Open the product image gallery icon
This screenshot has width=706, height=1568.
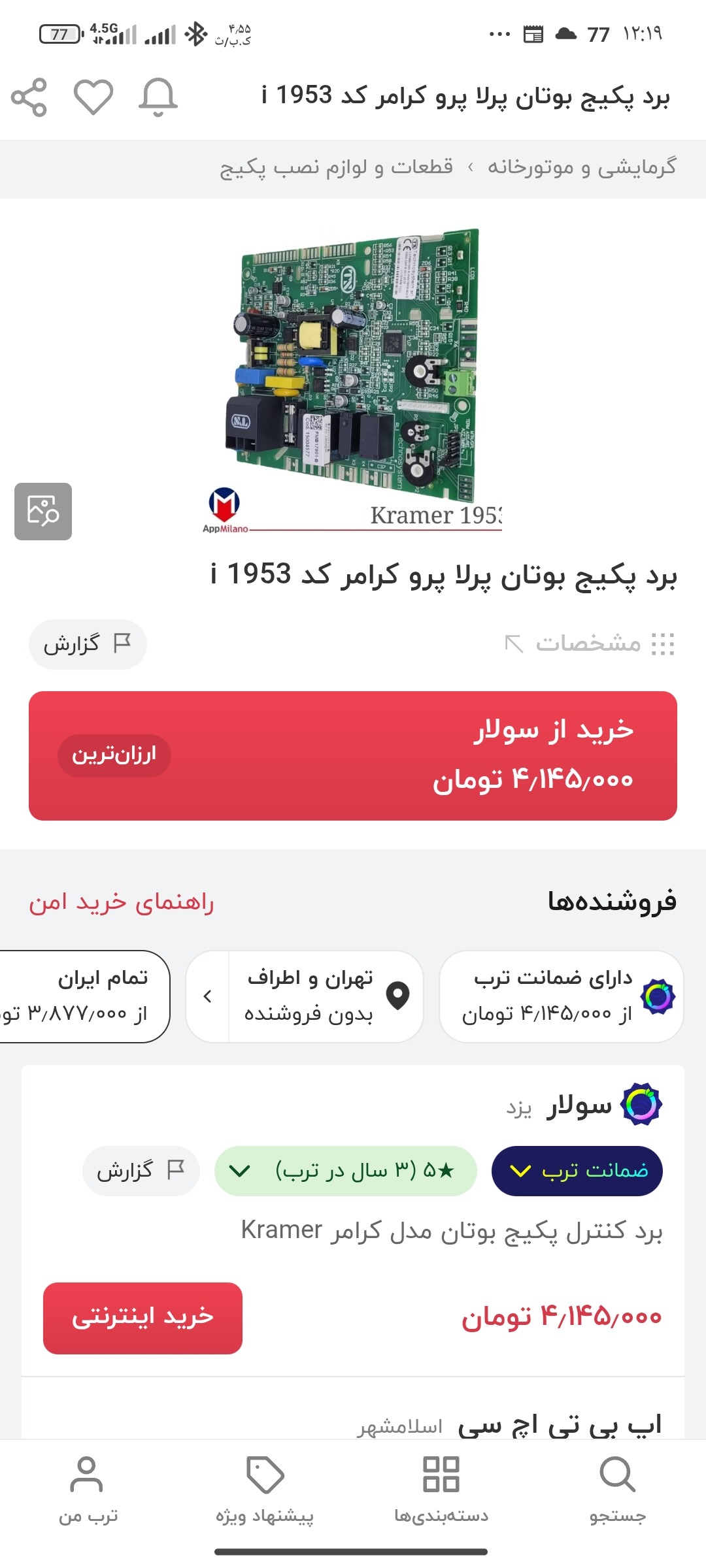point(43,512)
